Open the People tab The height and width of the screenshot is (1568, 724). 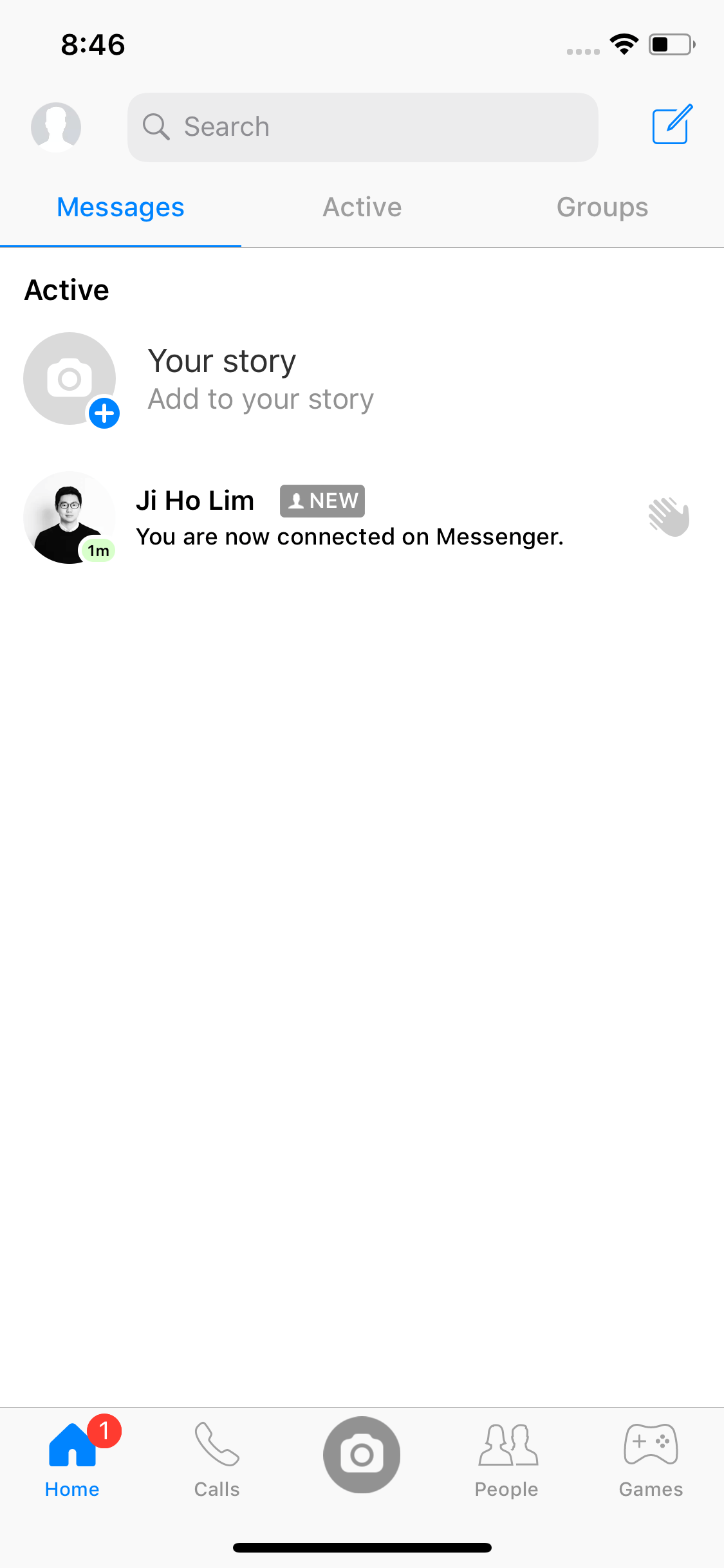507,1460
